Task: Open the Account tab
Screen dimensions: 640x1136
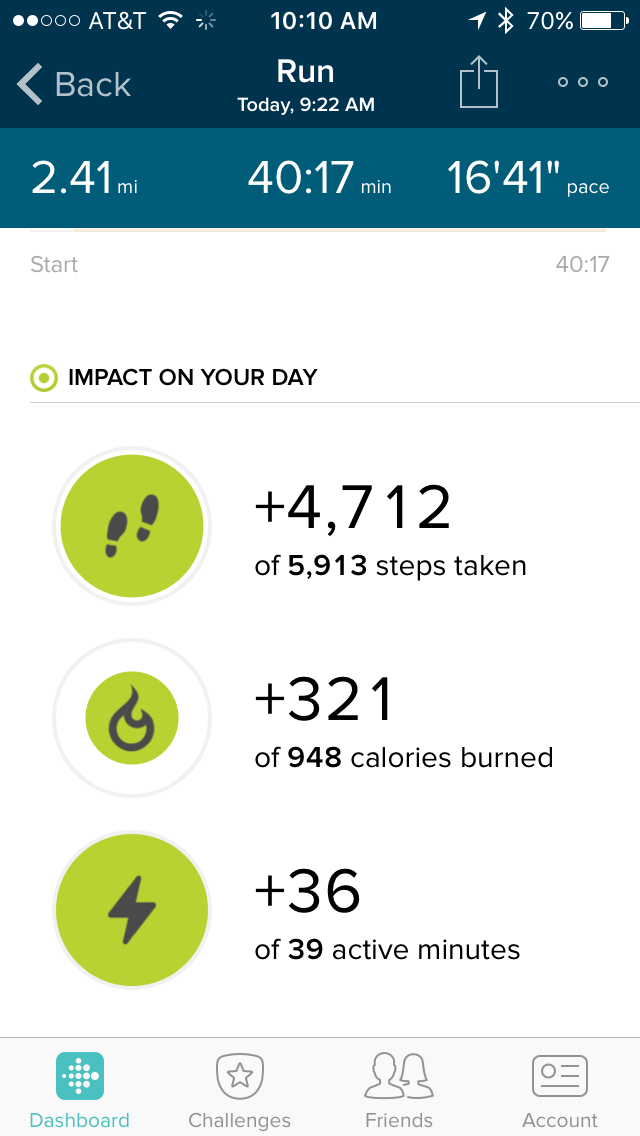Action: (x=560, y=1090)
